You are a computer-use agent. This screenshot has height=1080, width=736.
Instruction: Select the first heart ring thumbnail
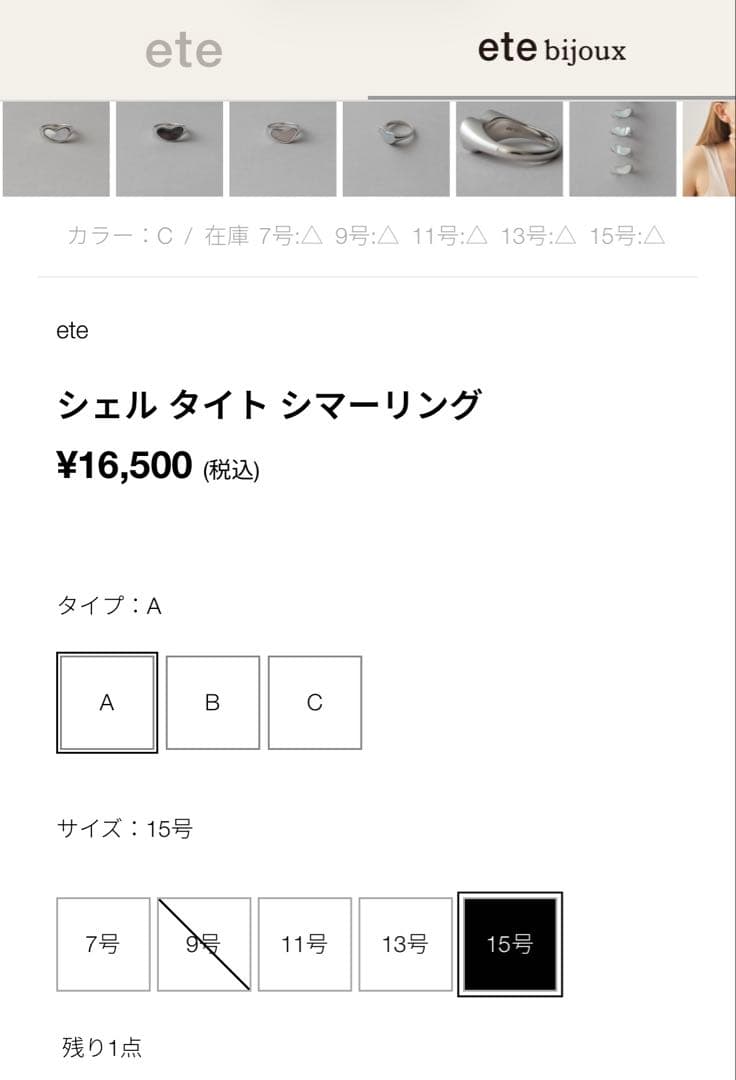57,148
